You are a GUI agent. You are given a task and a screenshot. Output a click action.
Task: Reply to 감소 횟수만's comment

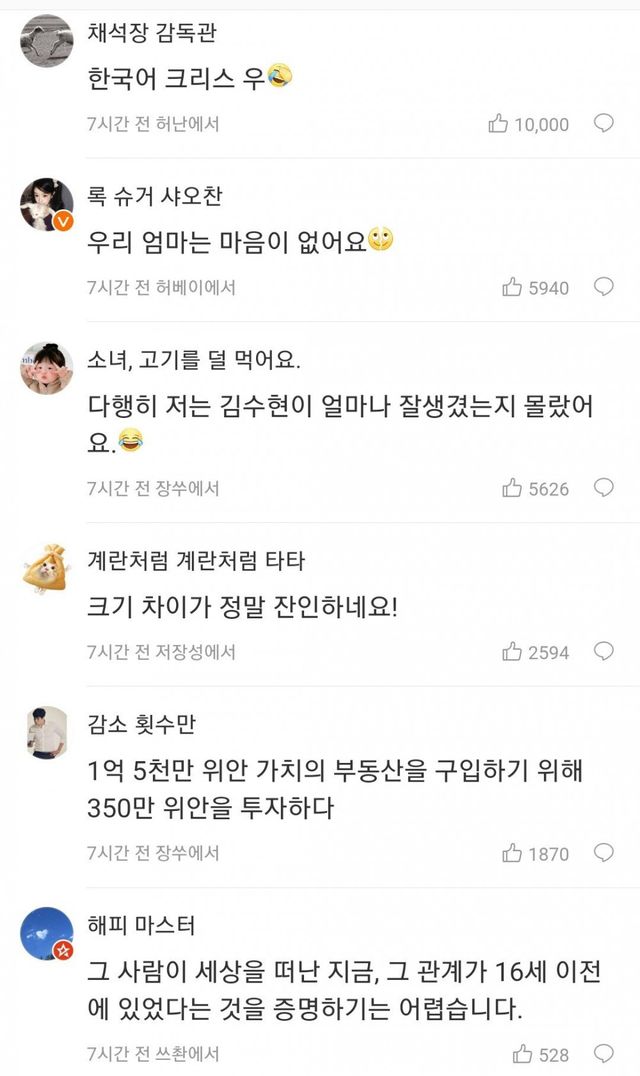[604, 854]
